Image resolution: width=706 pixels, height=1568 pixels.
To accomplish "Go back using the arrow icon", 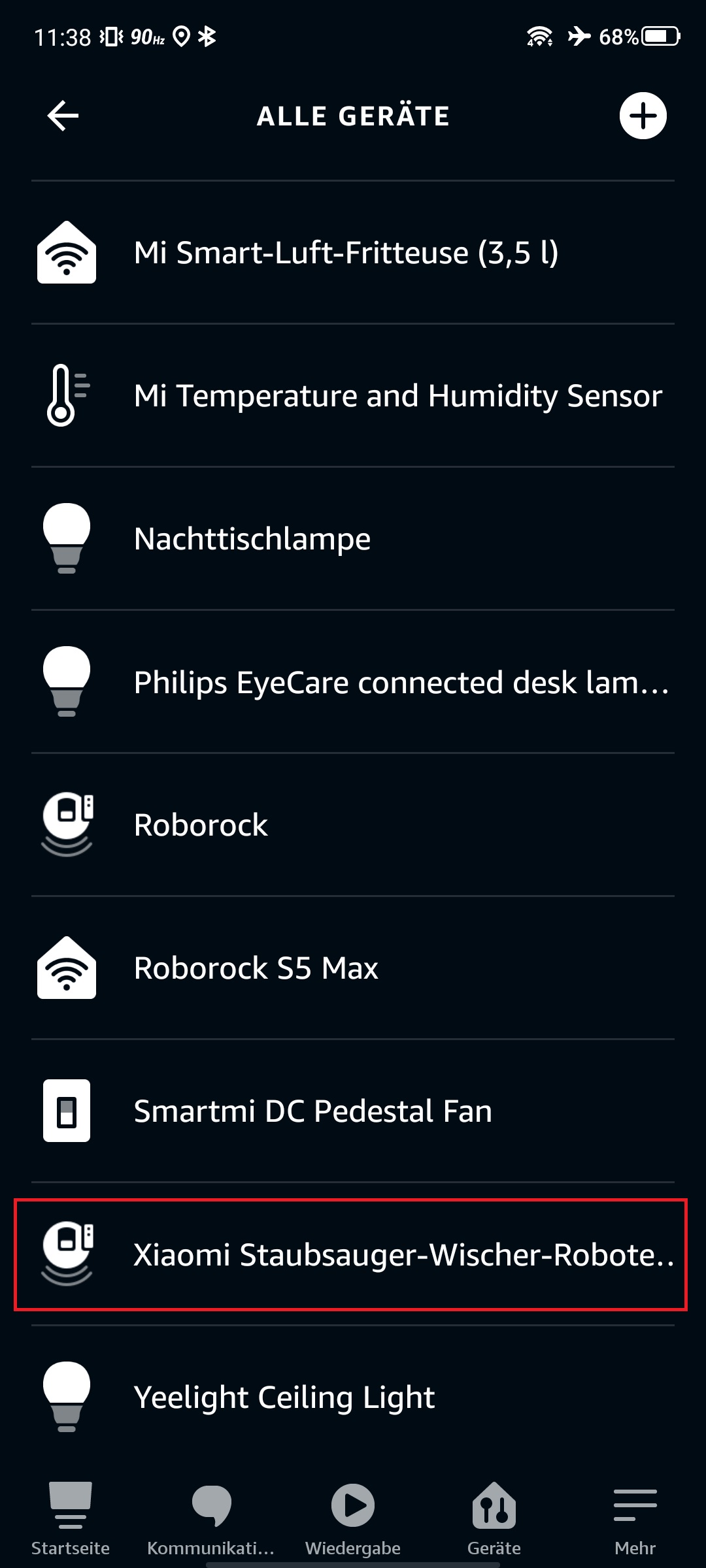I will coord(63,116).
